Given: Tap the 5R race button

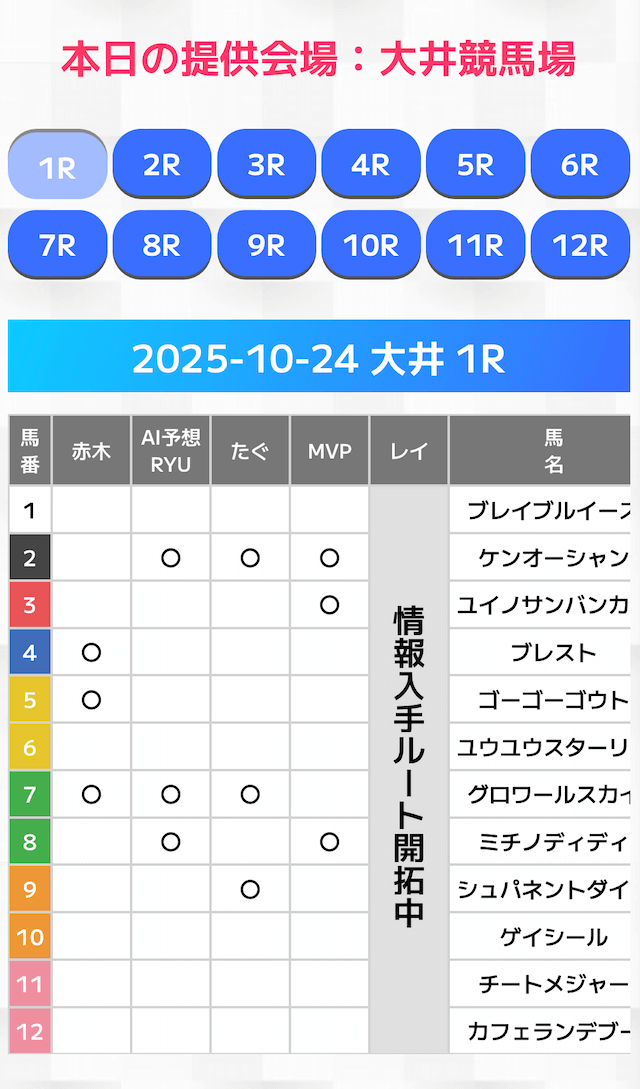Looking at the screenshot, I should pos(475,164).
